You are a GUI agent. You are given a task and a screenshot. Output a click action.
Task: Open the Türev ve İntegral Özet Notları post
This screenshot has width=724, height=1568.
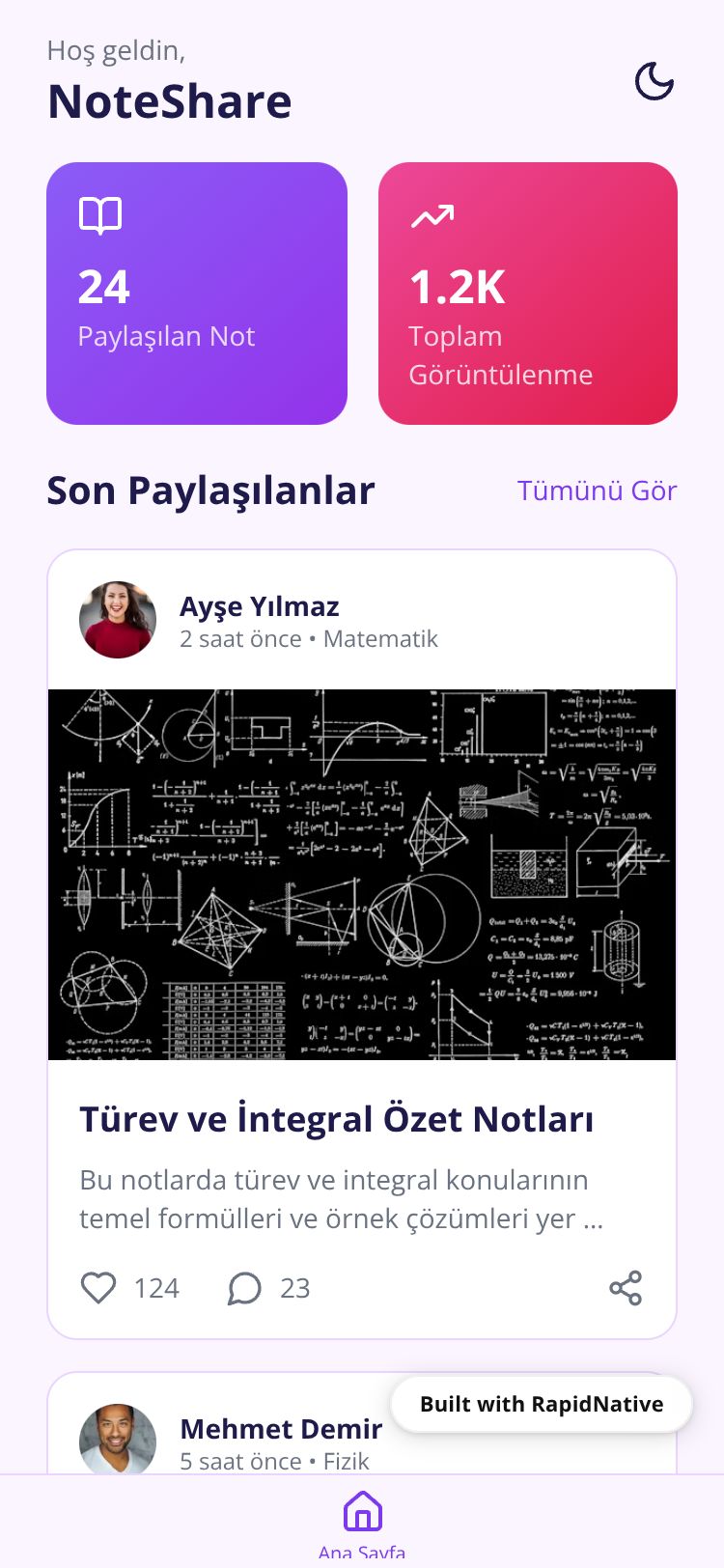pyautogui.click(x=336, y=1119)
